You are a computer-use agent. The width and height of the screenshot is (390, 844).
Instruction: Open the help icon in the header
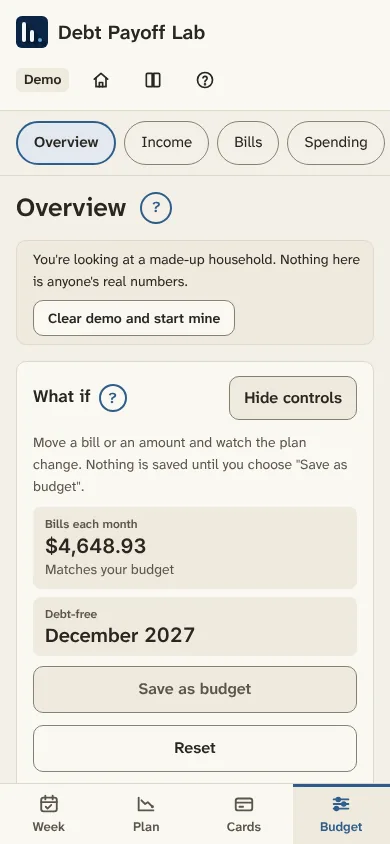coord(205,80)
